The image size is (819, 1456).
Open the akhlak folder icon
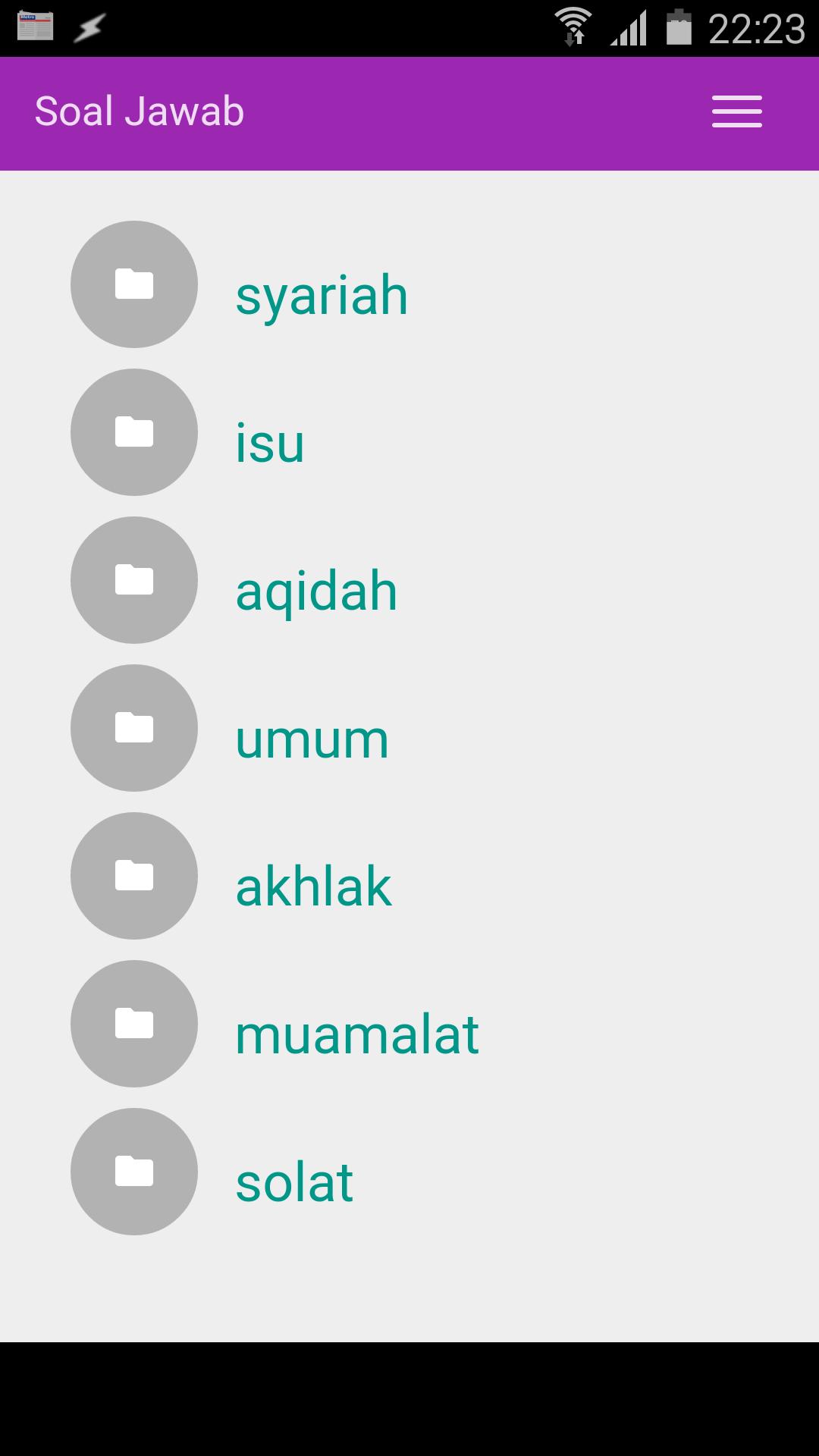(x=133, y=876)
